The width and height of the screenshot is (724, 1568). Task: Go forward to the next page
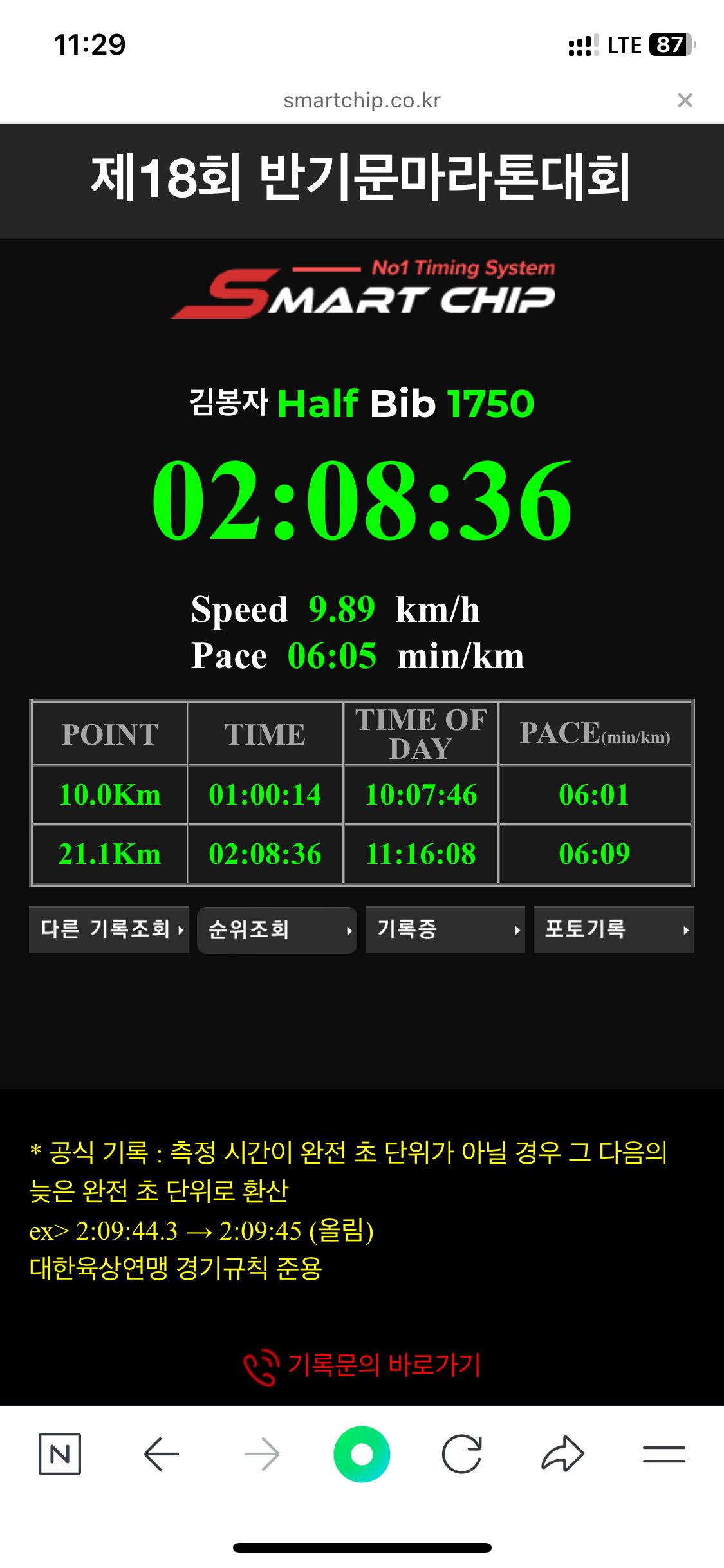coord(262,1453)
